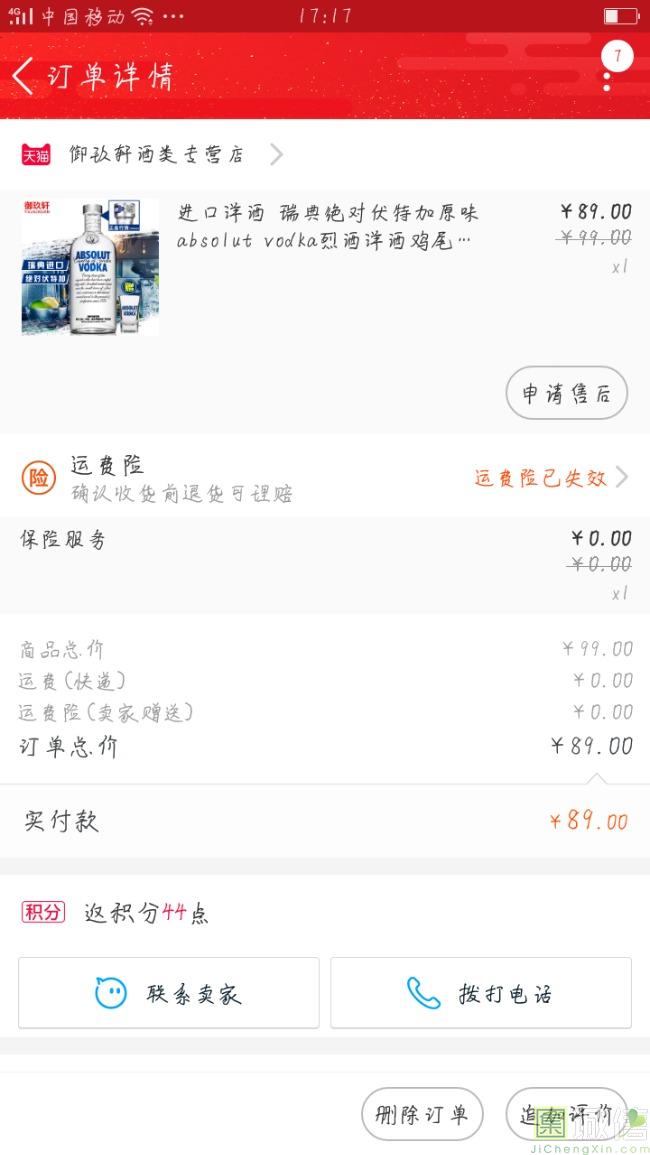
Task: Open the 御玖轩酒类专营店 store page
Action: click(x=155, y=154)
